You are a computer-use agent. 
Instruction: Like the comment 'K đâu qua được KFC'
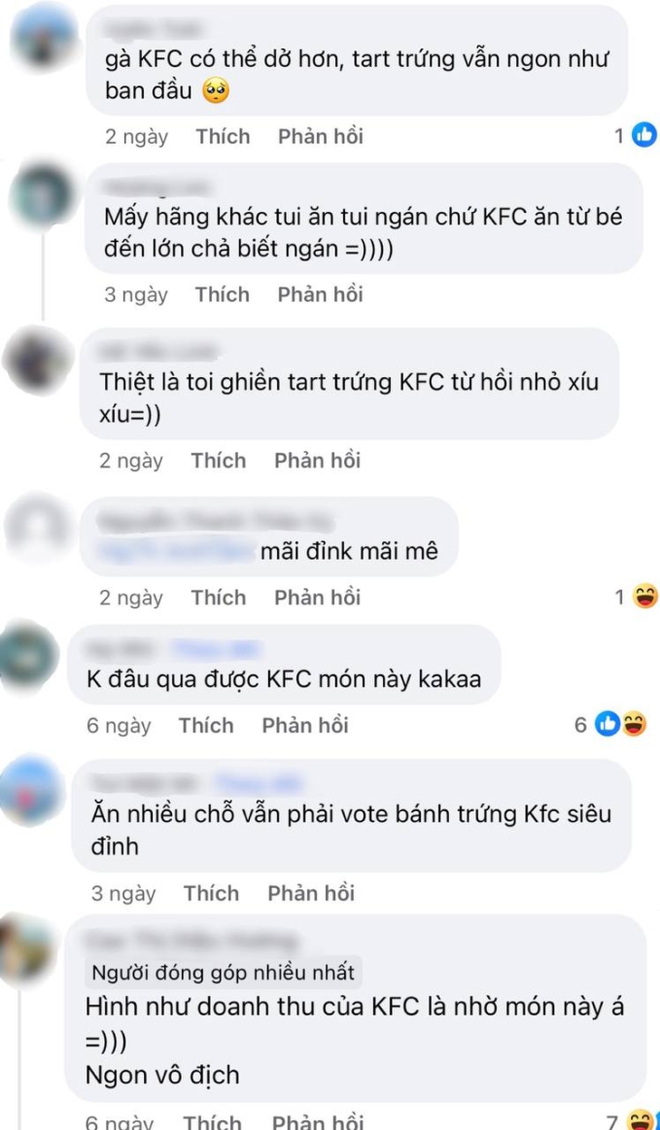[205, 725]
